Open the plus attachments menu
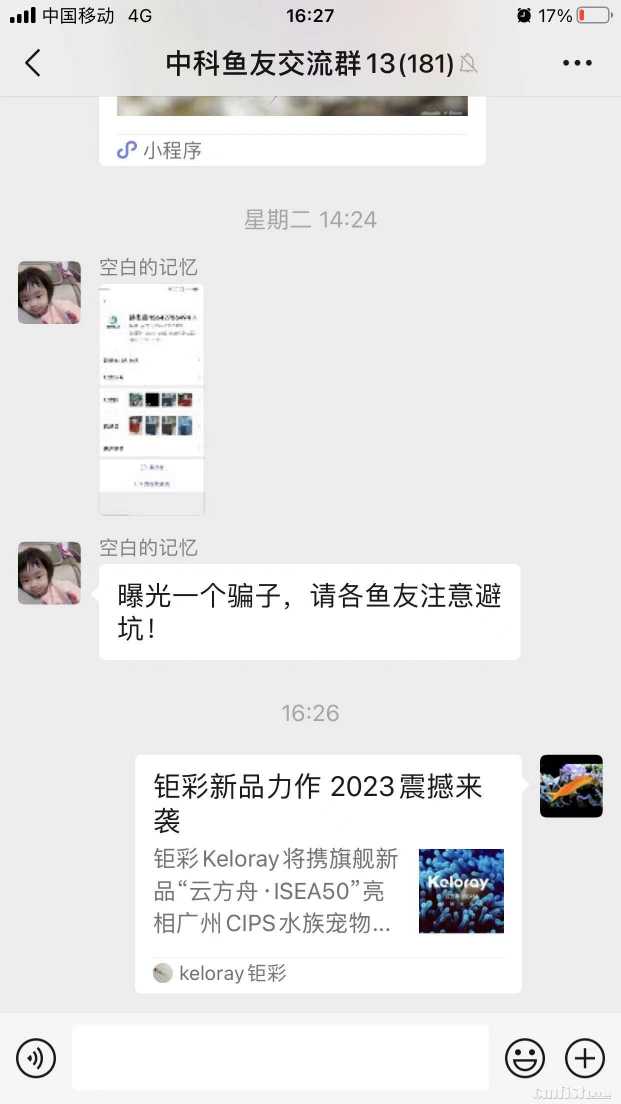Viewport: 621px width, 1104px height. pyautogui.click(x=585, y=1057)
